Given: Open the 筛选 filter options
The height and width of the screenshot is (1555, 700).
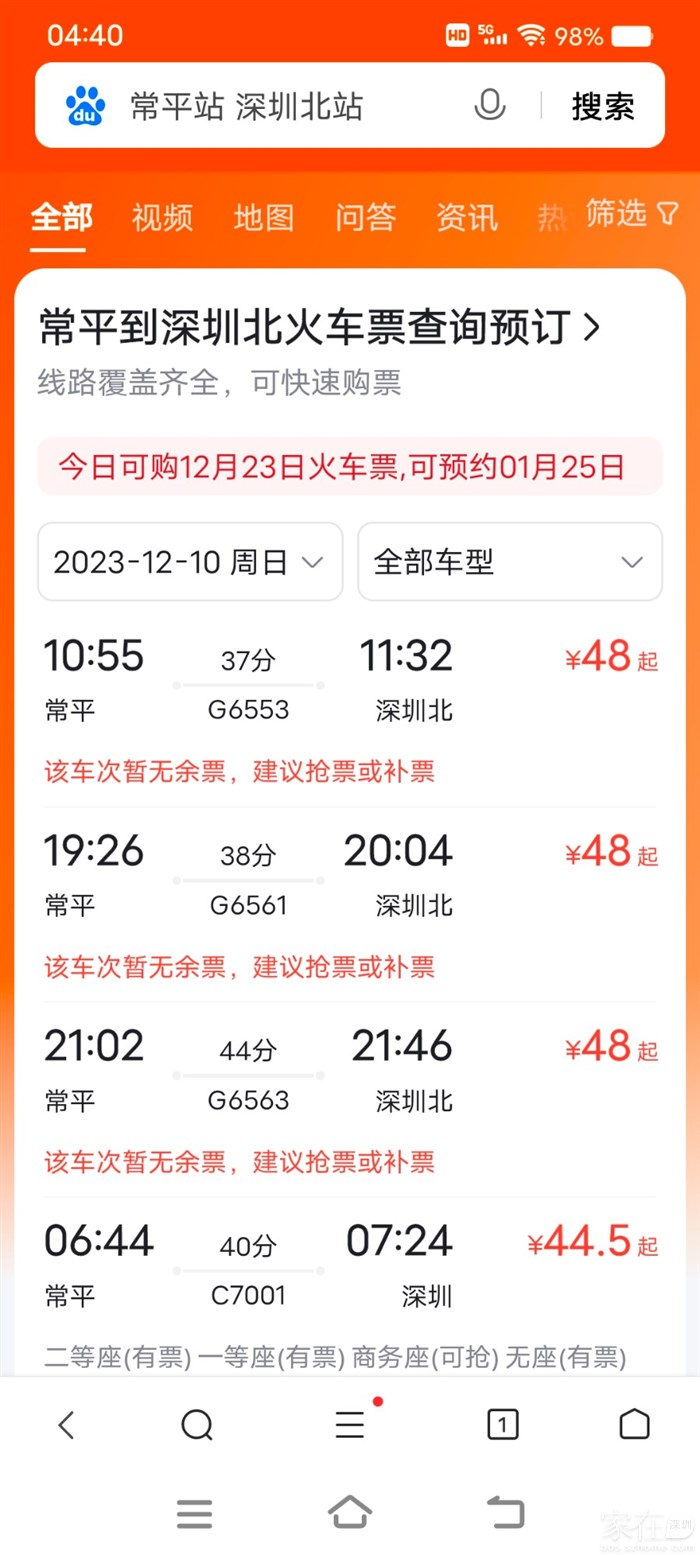Looking at the screenshot, I should [x=631, y=213].
